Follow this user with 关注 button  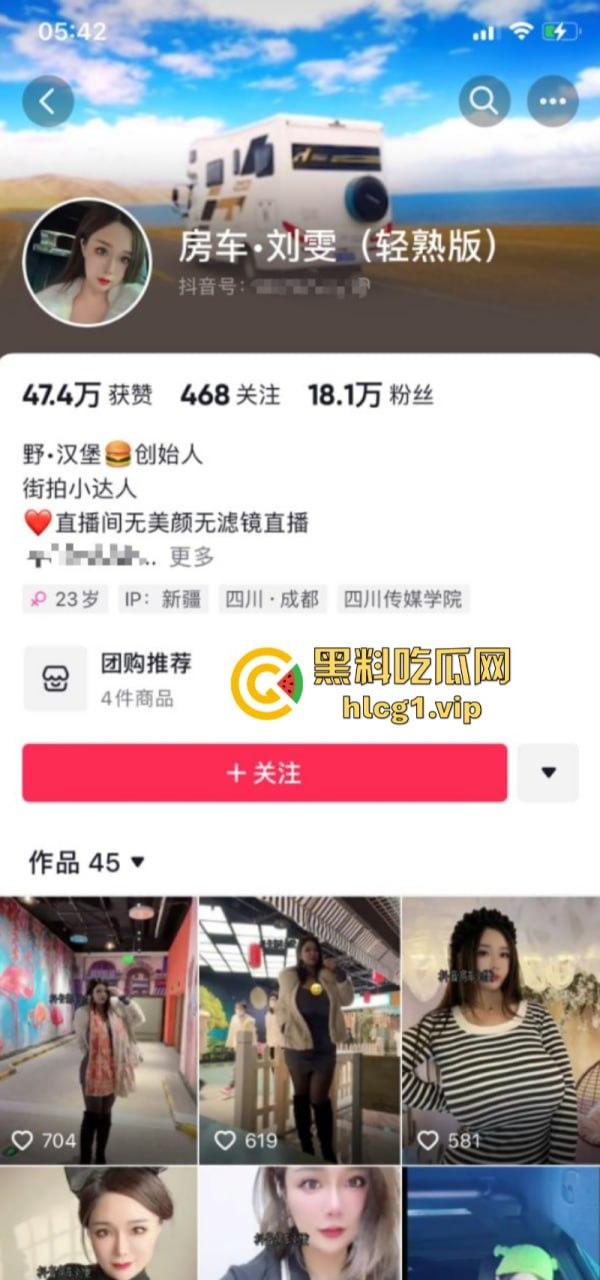264,773
